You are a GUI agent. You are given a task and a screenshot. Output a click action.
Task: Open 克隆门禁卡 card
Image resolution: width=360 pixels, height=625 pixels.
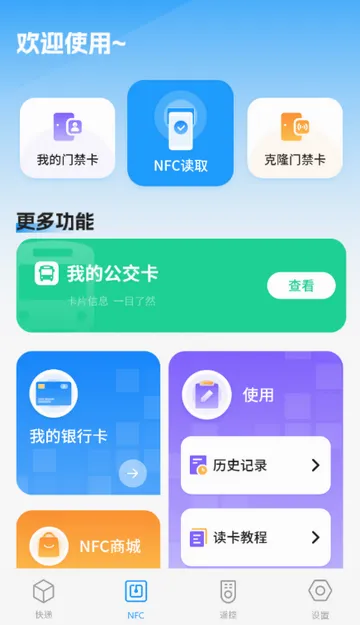coord(295,138)
